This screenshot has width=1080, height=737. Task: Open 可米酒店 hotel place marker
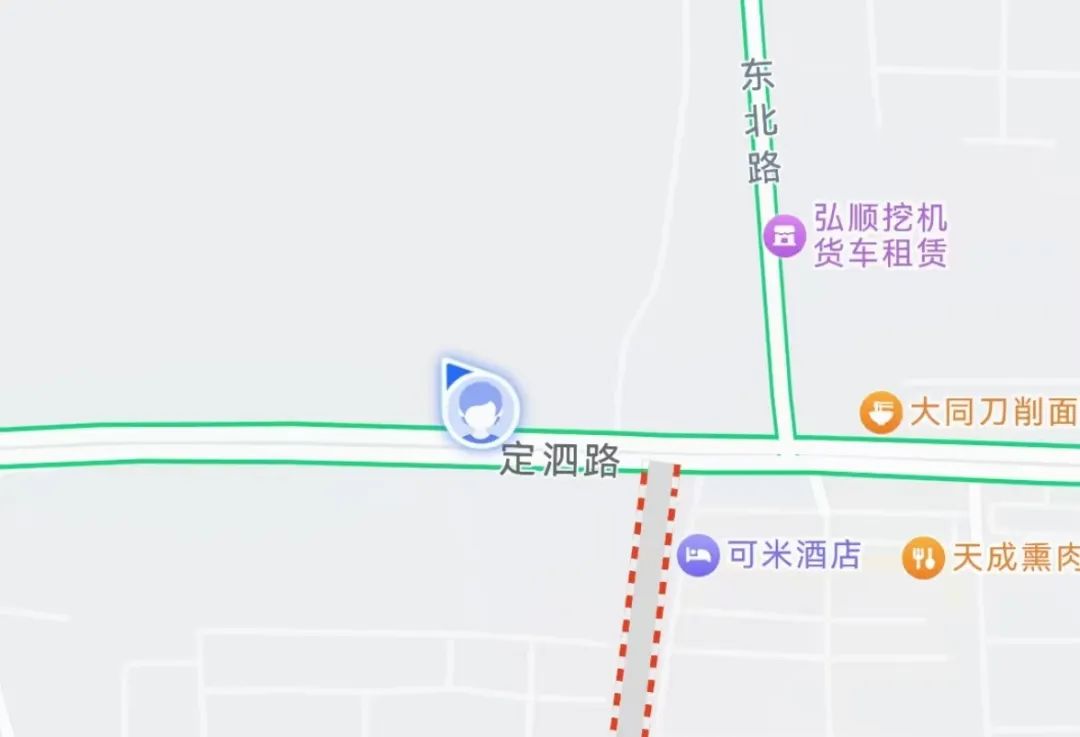698,555
